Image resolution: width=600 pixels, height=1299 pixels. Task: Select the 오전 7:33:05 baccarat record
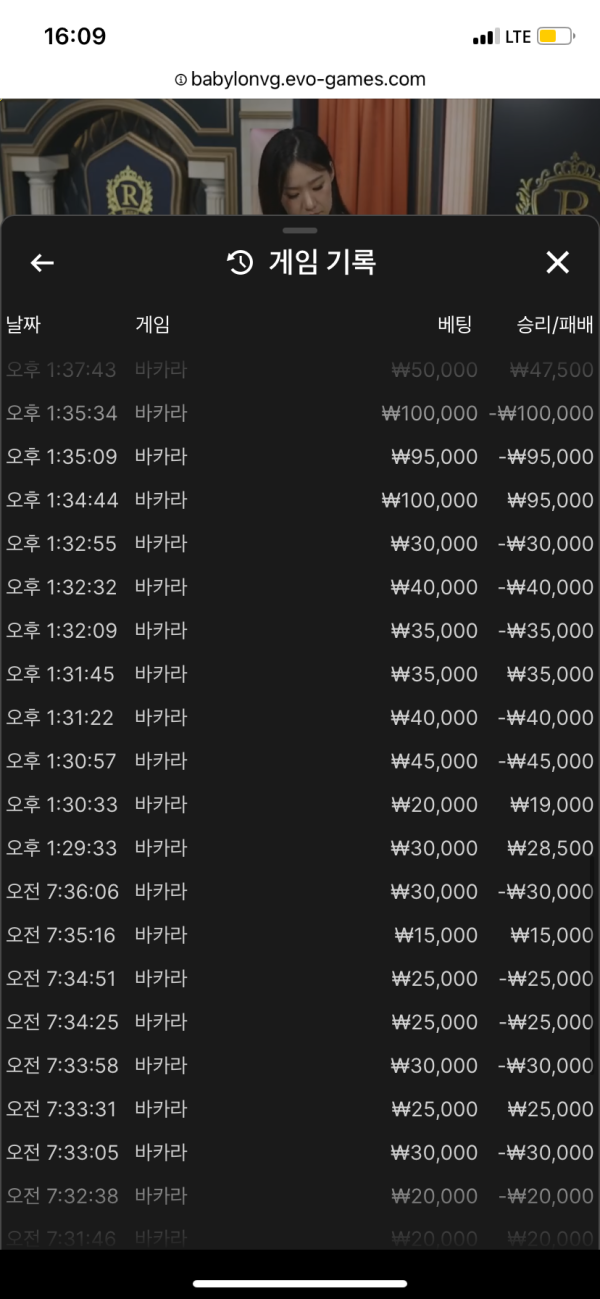pyautogui.click(x=300, y=1152)
